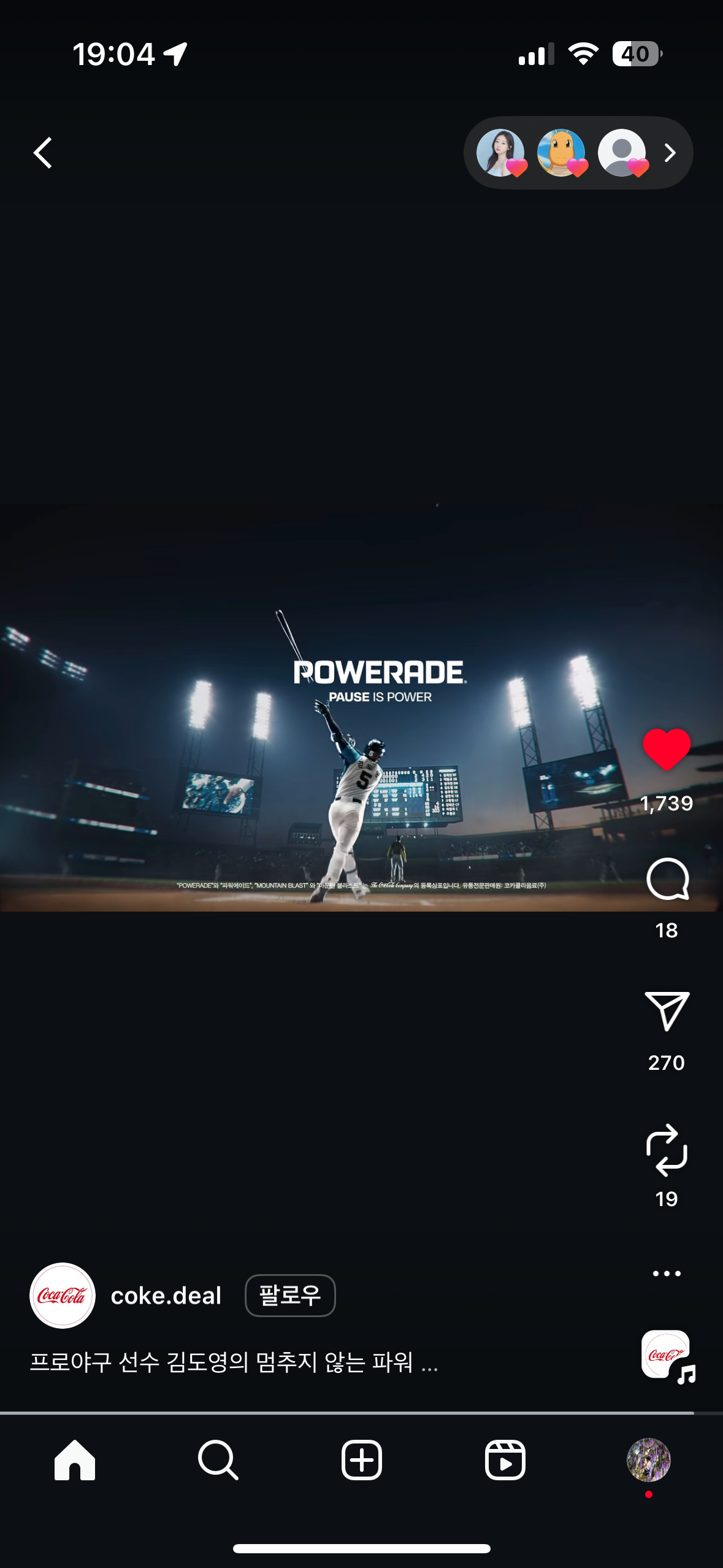Switch to the Reels tab

click(x=505, y=1460)
